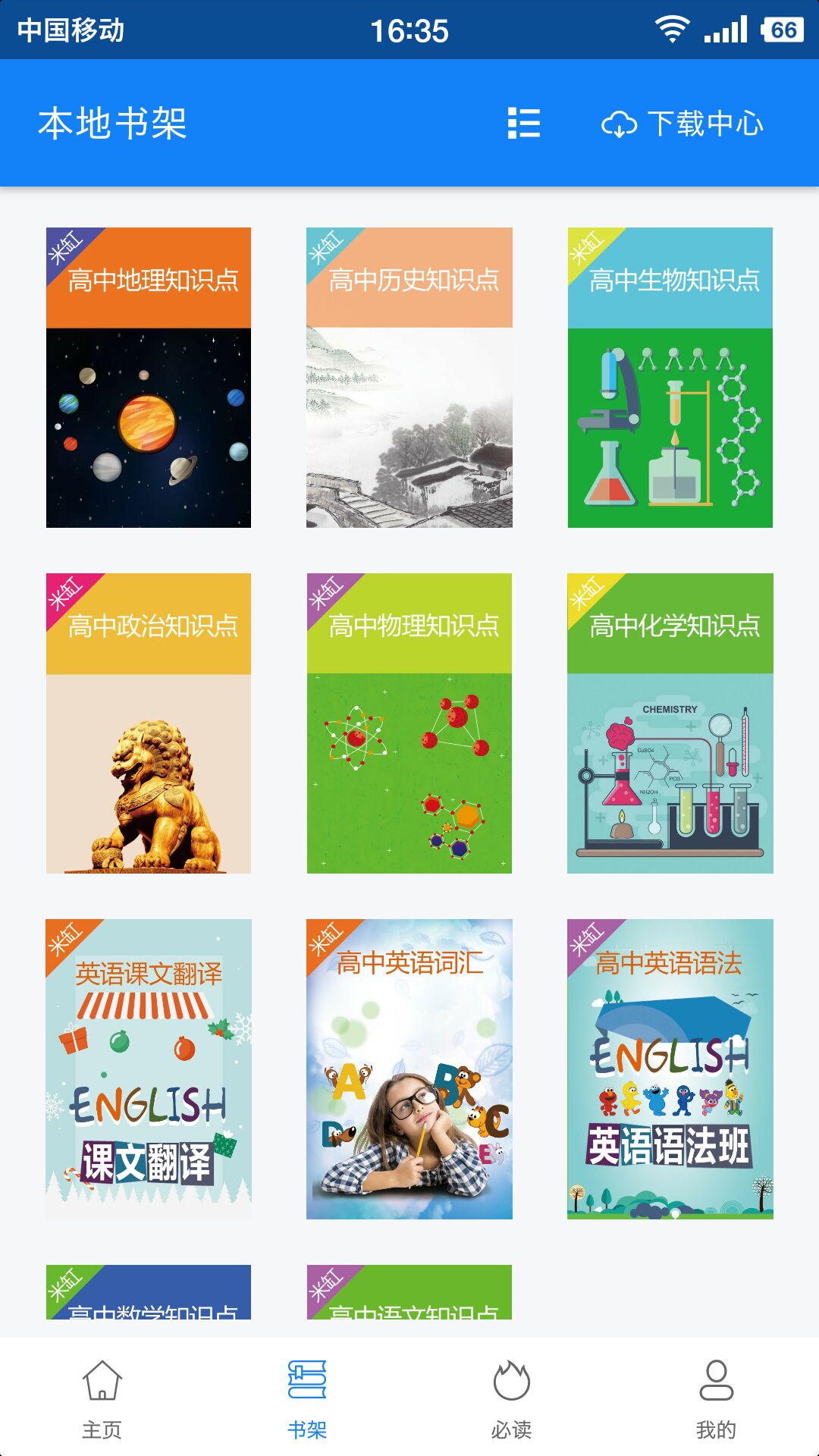Image resolution: width=819 pixels, height=1456 pixels.
Task: Open the 高中英语词汇 book
Action: point(409,1069)
